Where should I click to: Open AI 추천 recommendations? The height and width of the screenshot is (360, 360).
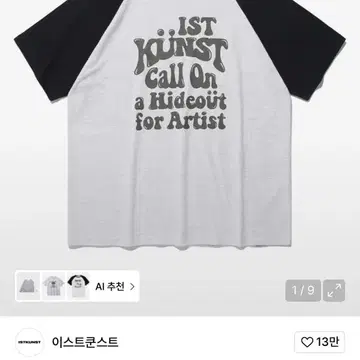click(x=115, y=286)
